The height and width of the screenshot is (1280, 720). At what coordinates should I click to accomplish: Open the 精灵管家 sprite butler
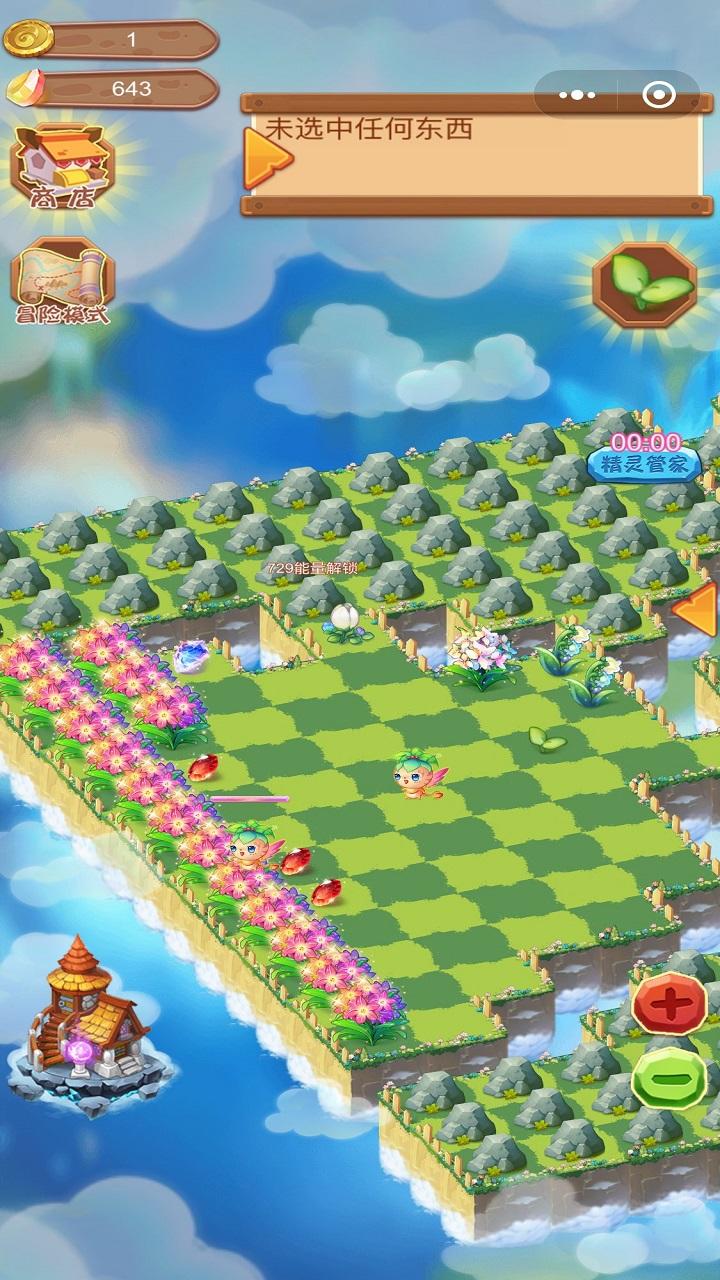pyautogui.click(x=644, y=457)
